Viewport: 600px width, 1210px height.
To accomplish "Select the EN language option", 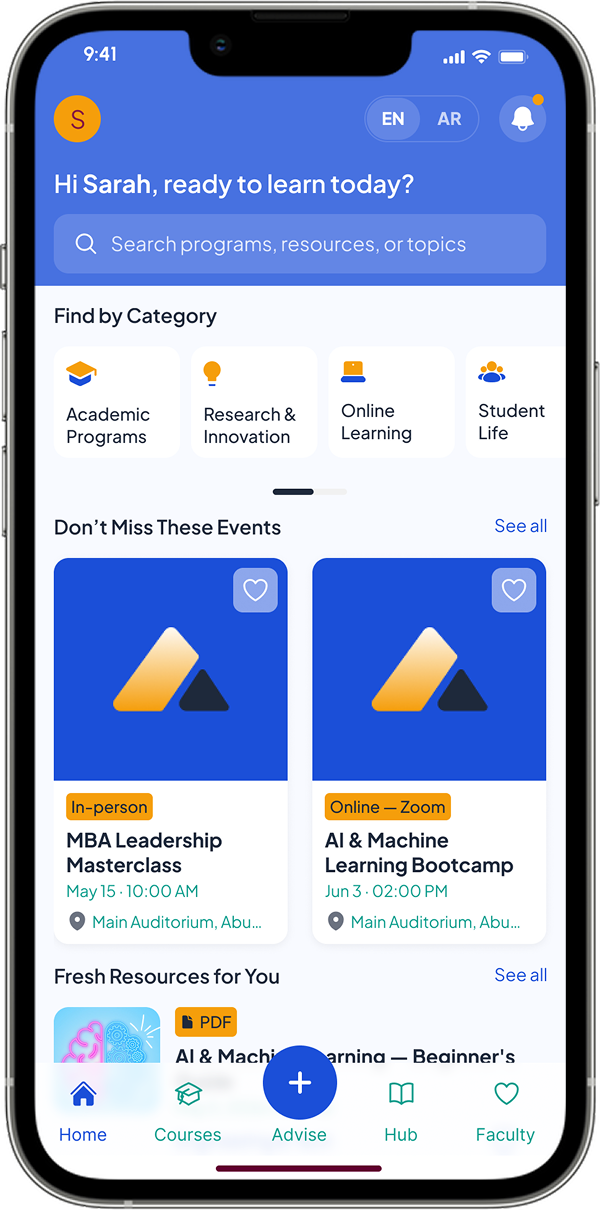I will (393, 119).
